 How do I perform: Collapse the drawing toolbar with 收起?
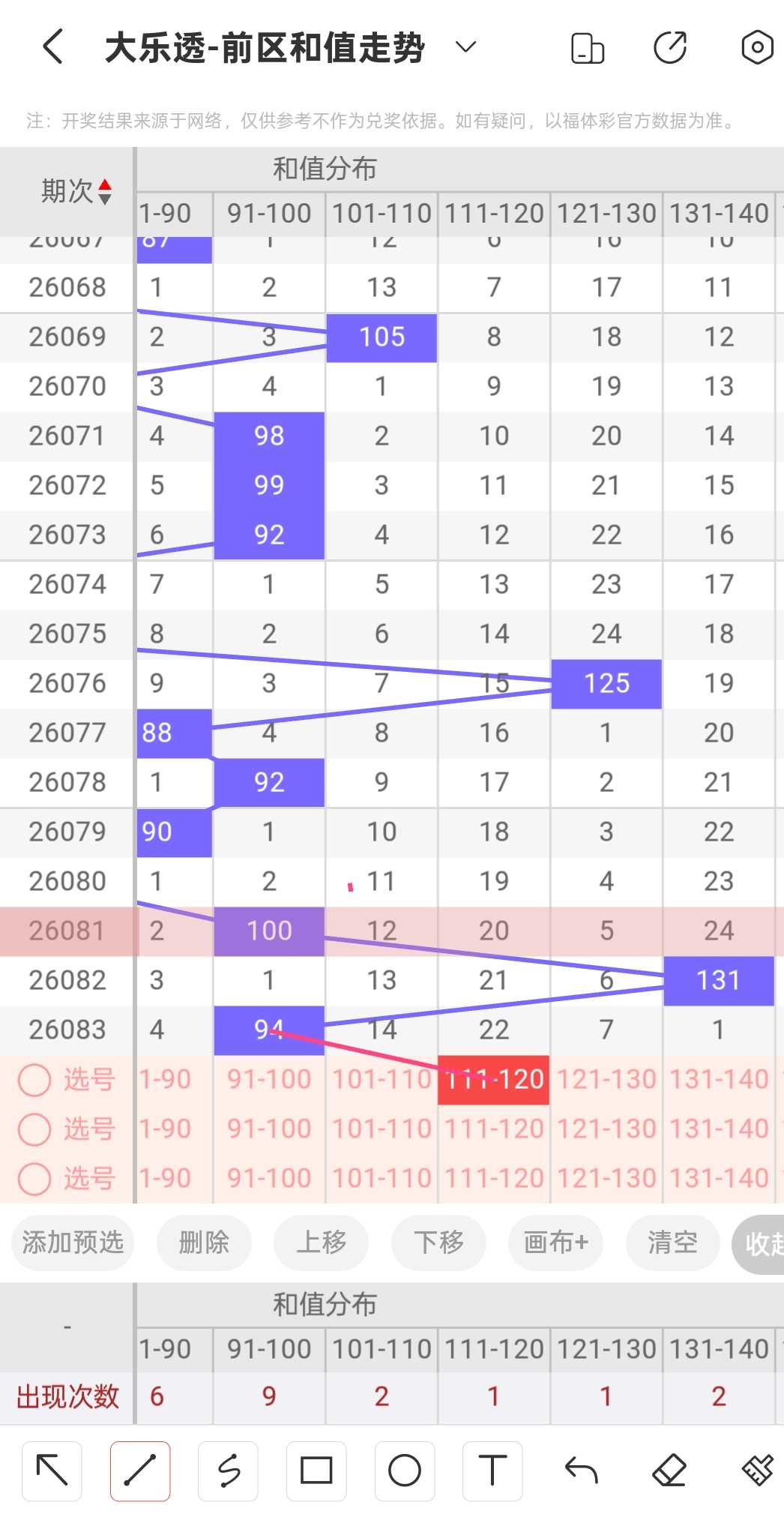(759, 1244)
